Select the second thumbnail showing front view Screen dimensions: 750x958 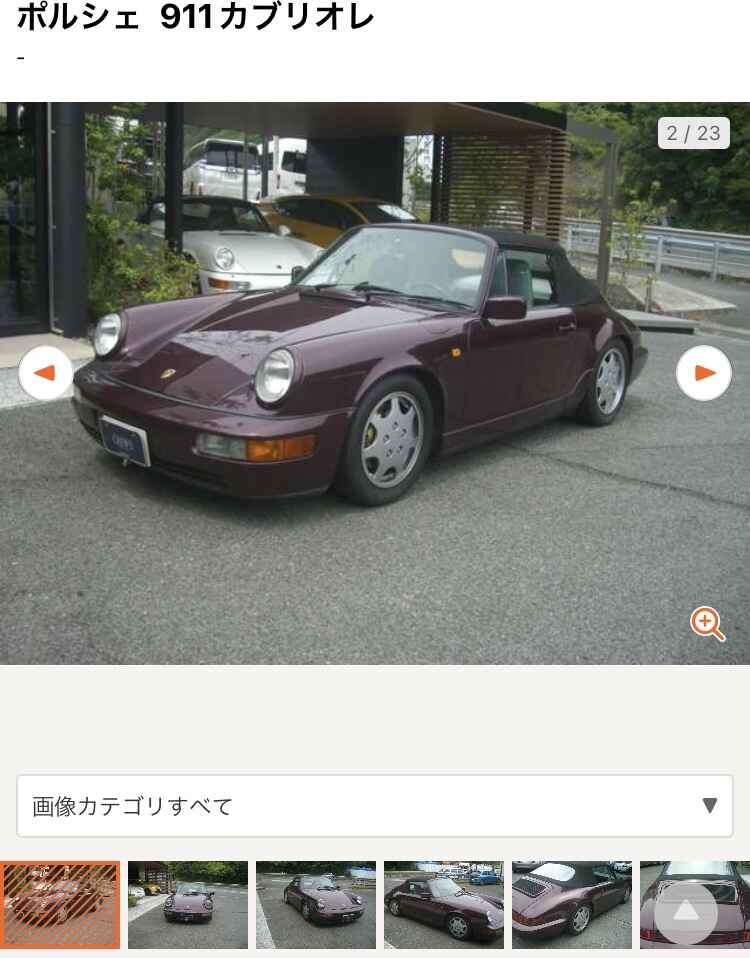coord(188,904)
